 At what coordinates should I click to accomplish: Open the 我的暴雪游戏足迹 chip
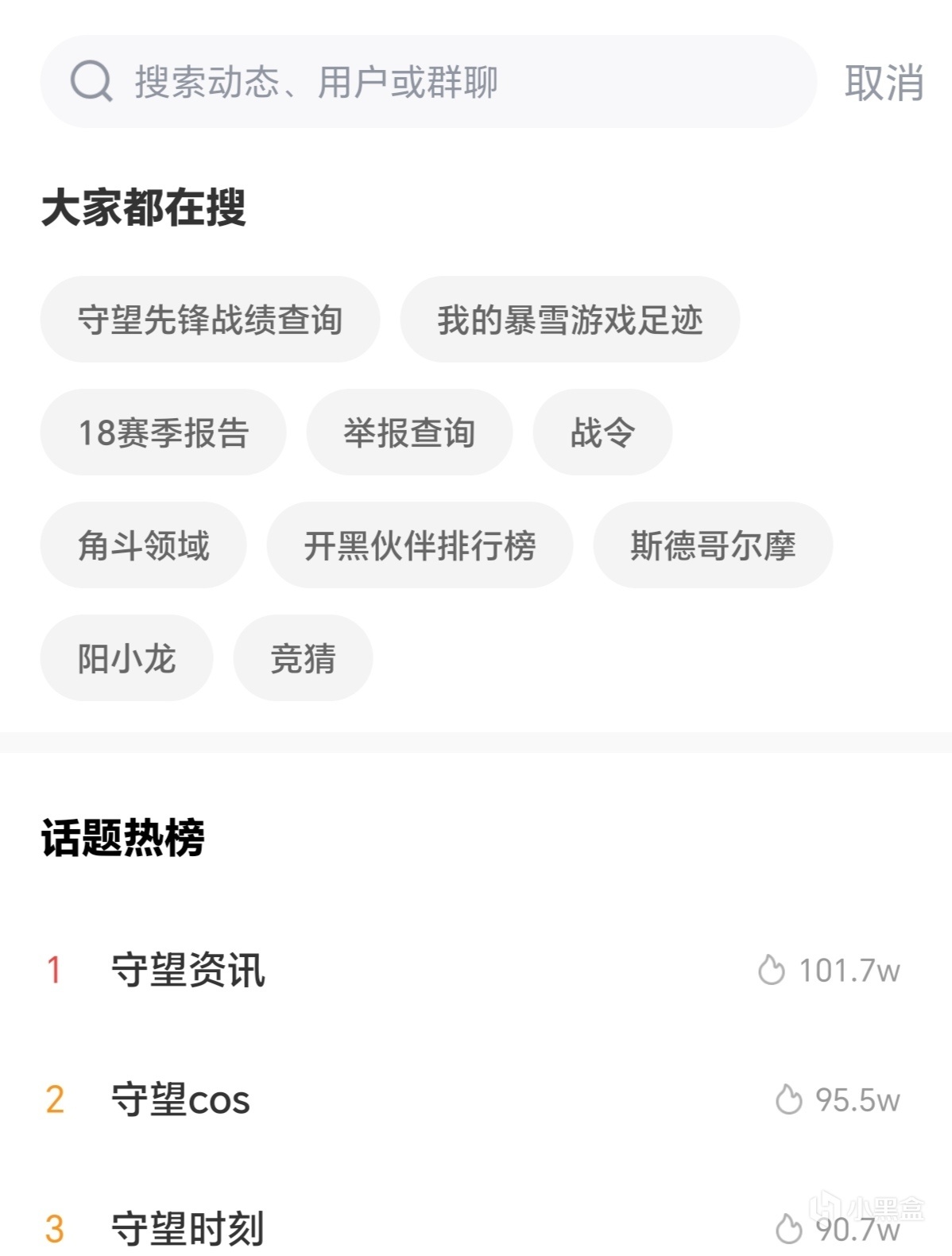point(570,320)
